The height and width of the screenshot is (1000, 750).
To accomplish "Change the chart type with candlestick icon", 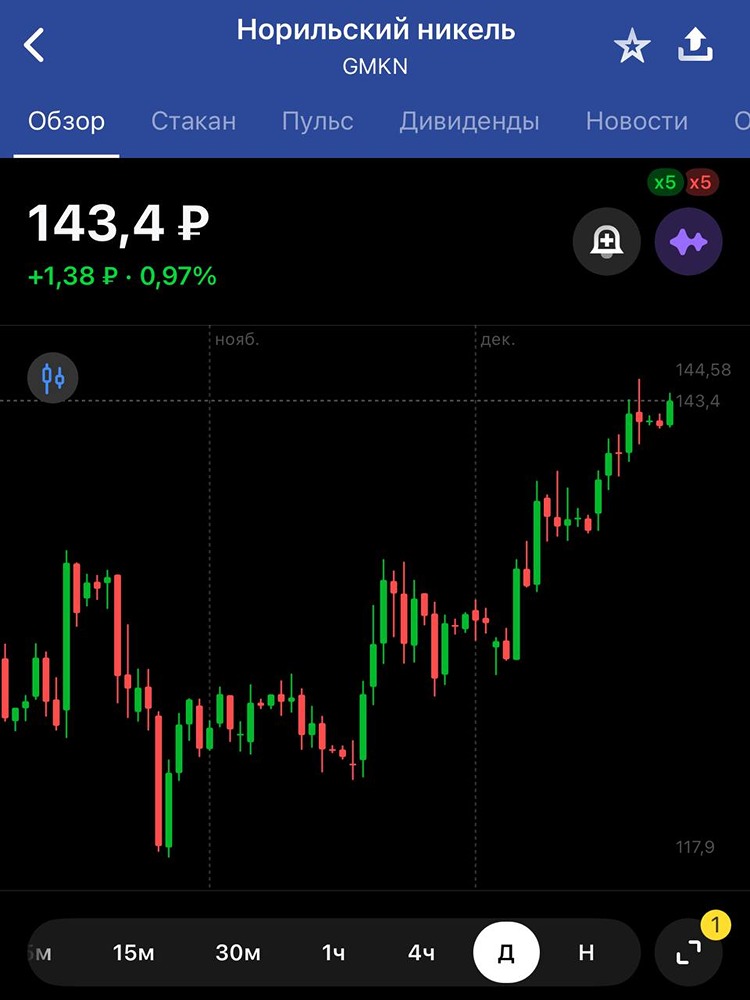I will (53, 378).
